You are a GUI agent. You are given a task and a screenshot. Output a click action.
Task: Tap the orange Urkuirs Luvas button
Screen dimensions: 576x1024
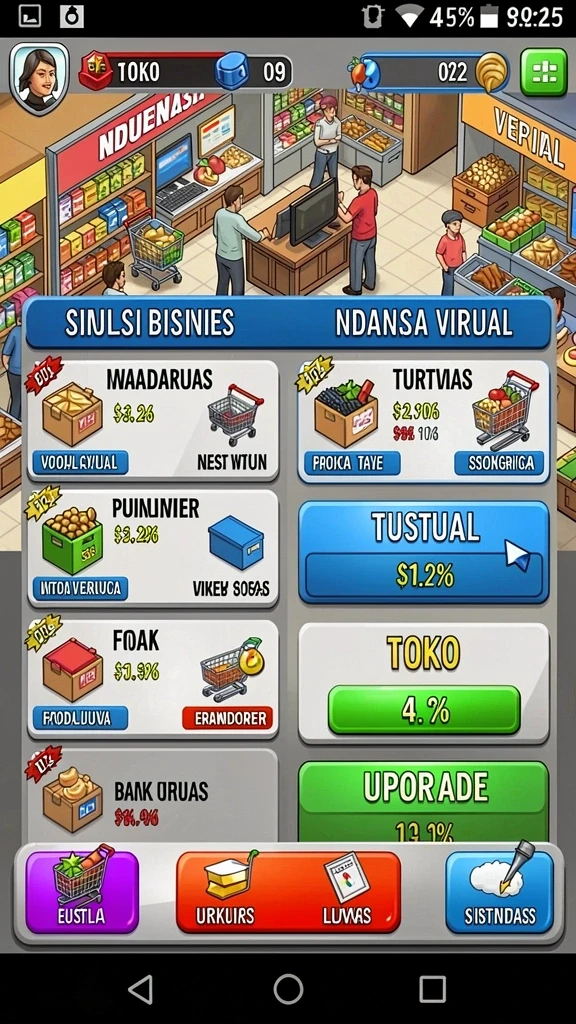(288, 892)
